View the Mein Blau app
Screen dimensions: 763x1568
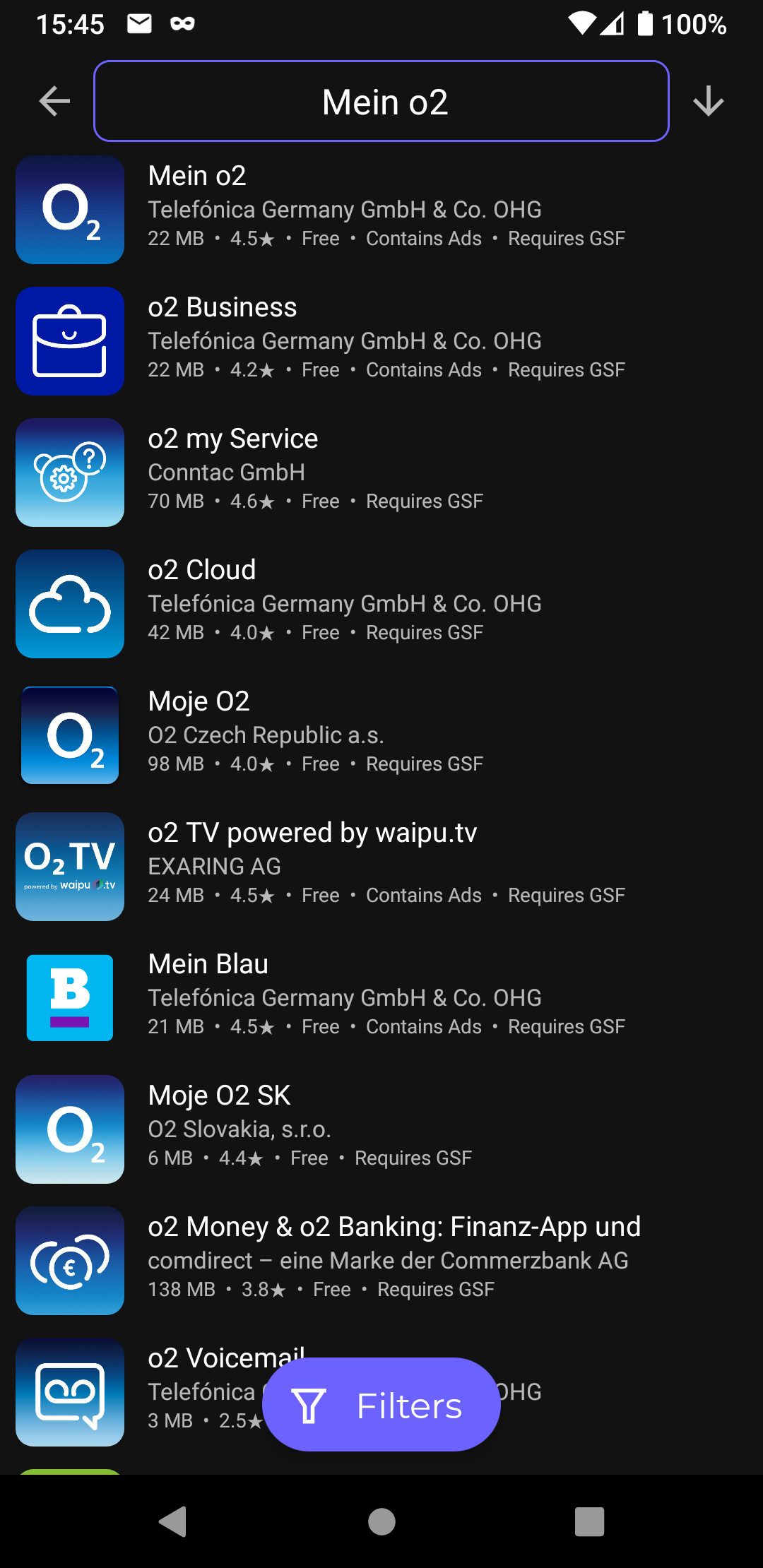pos(381,998)
